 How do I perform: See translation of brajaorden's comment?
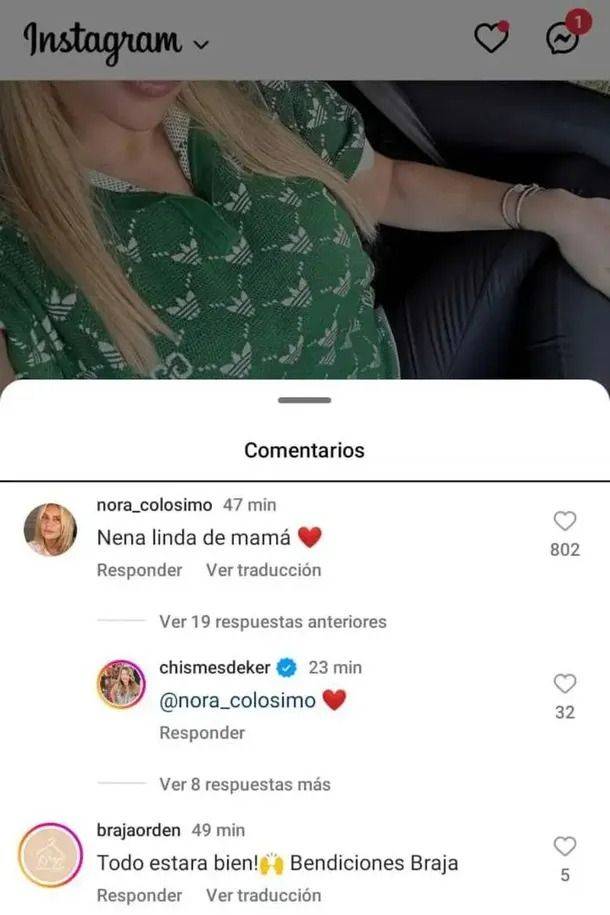(x=263, y=895)
